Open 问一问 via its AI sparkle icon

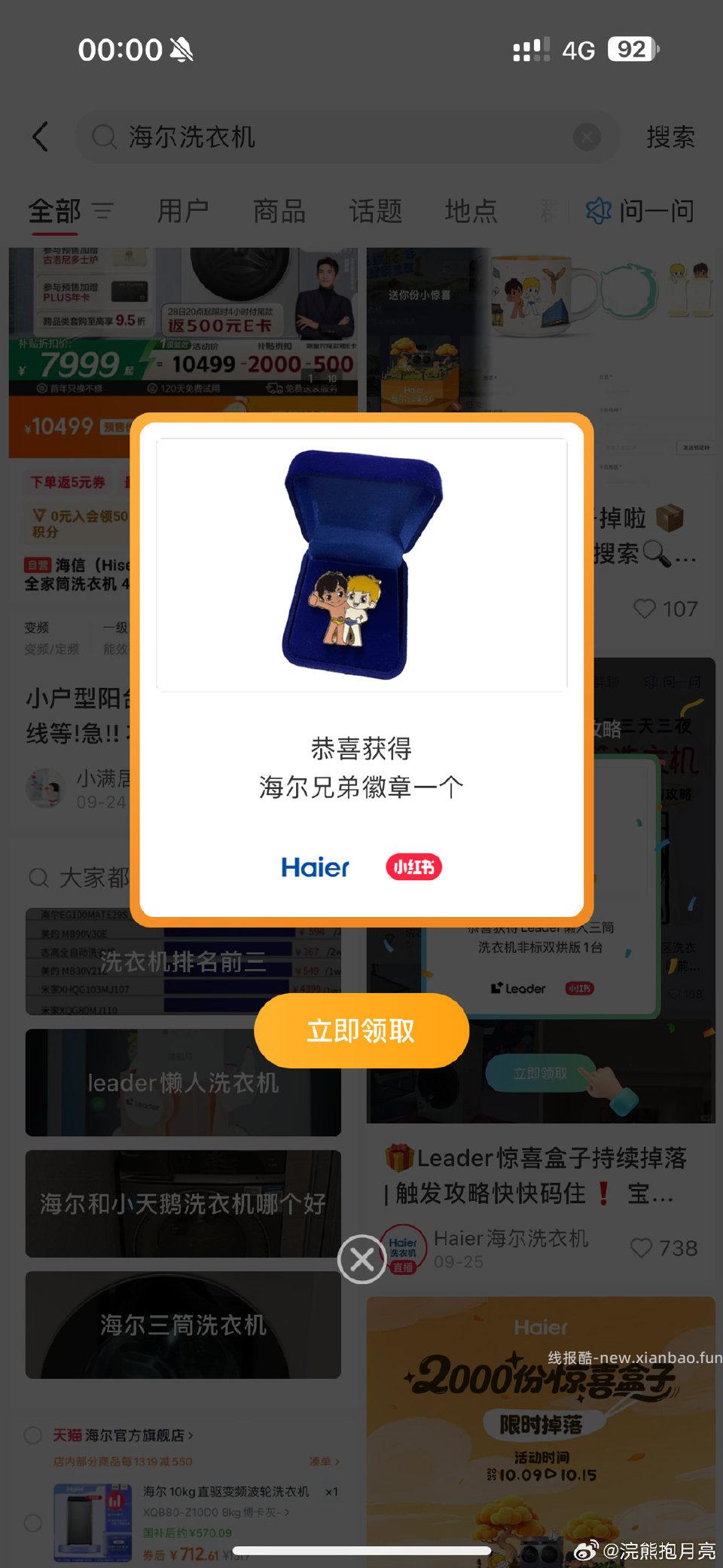pyautogui.click(x=597, y=211)
